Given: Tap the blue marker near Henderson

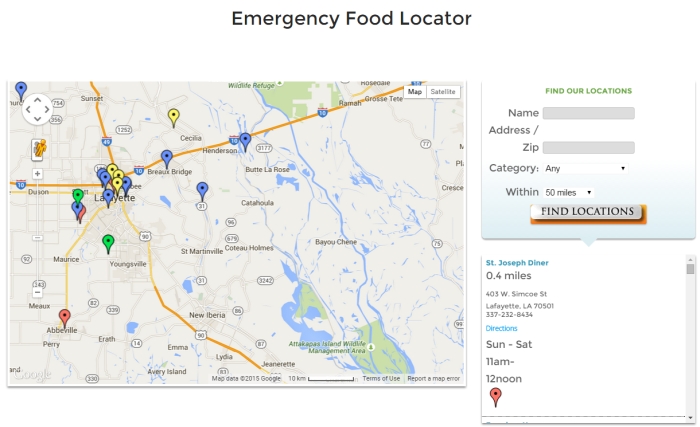Looking at the screenshot, I should click(245, 141).
